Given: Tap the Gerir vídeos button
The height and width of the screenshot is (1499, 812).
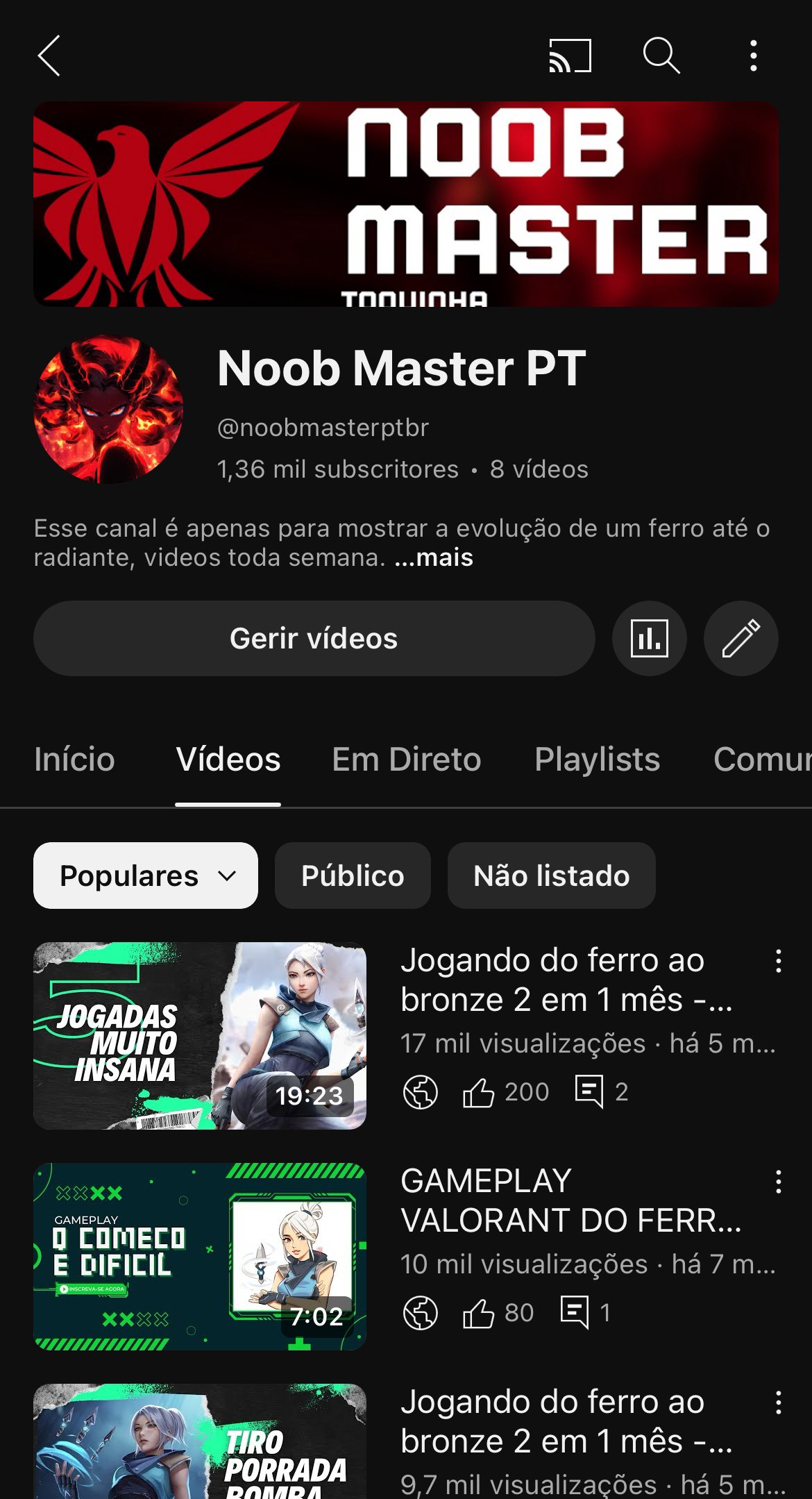Looking at the screenshot, I should (314, 638).
